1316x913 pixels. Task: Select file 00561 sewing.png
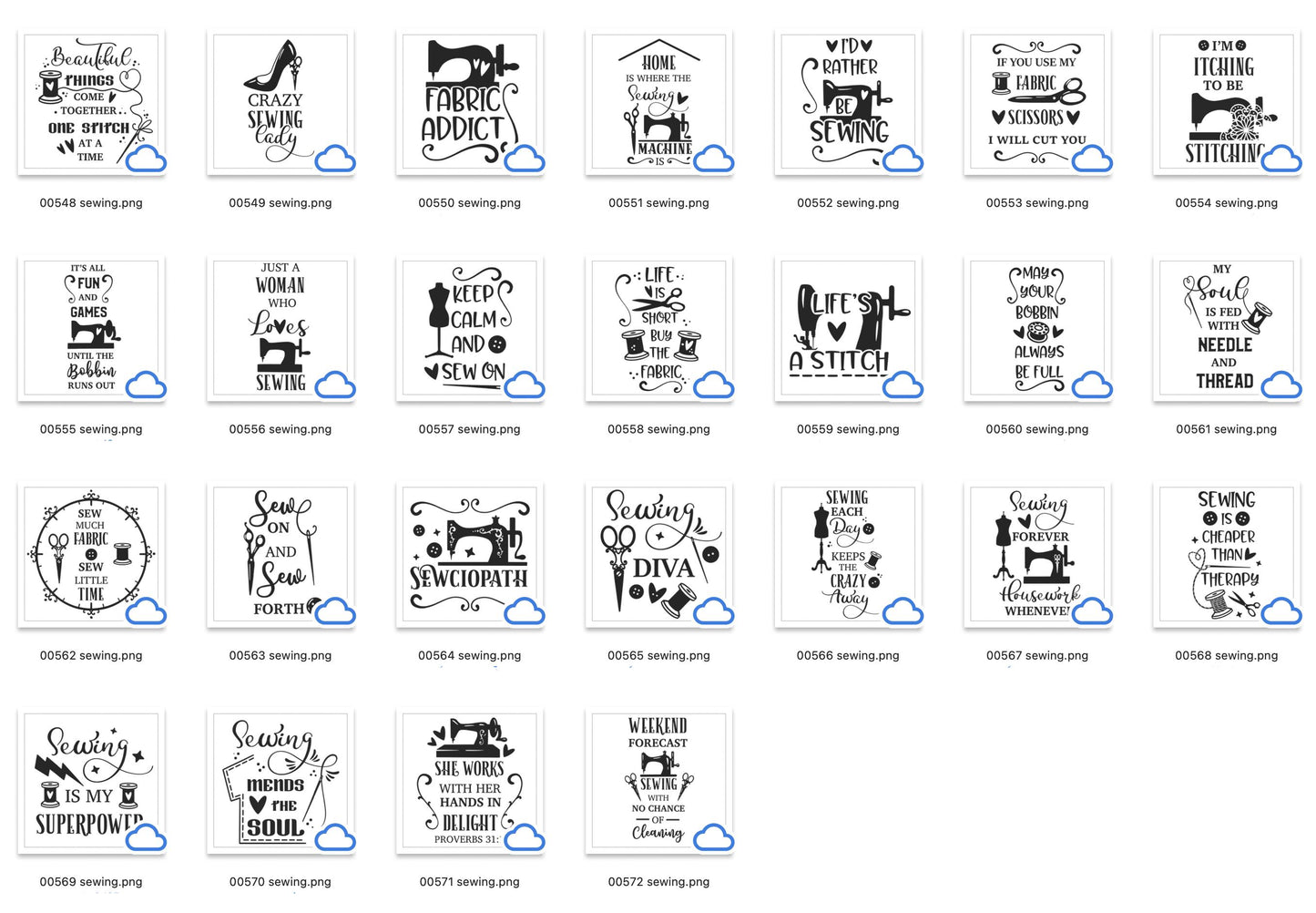tap(1226, 329)
